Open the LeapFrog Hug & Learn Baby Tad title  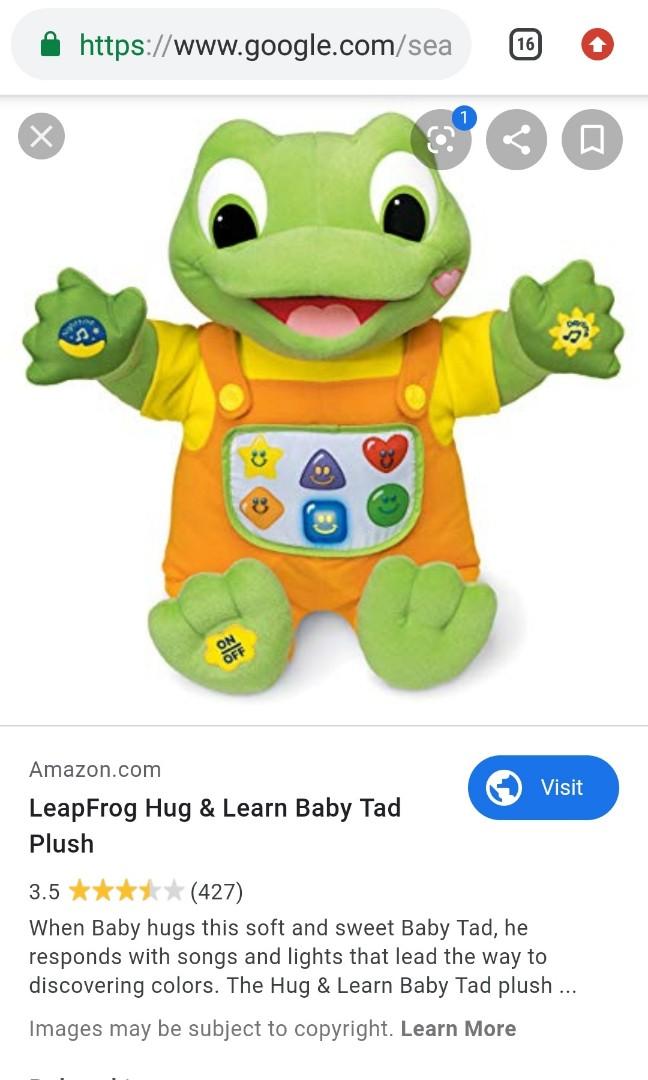pos(215,825)
